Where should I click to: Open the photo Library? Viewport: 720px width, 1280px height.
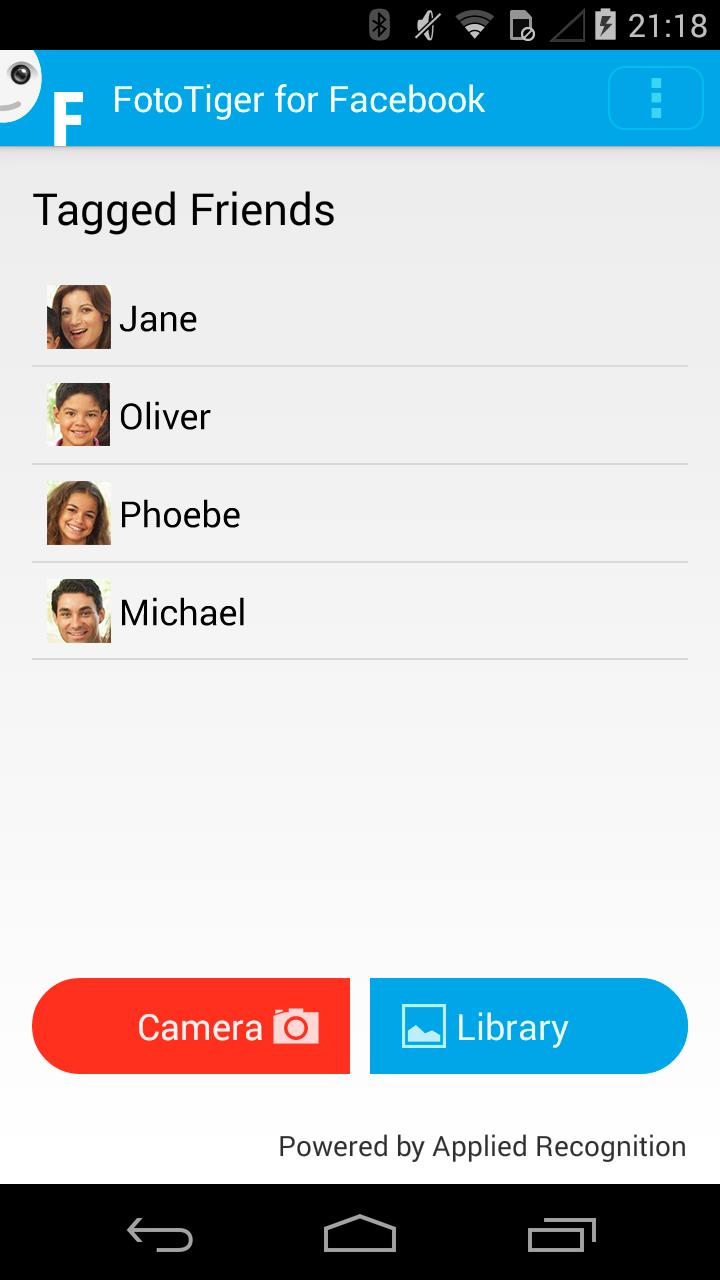pos(528,1026)
